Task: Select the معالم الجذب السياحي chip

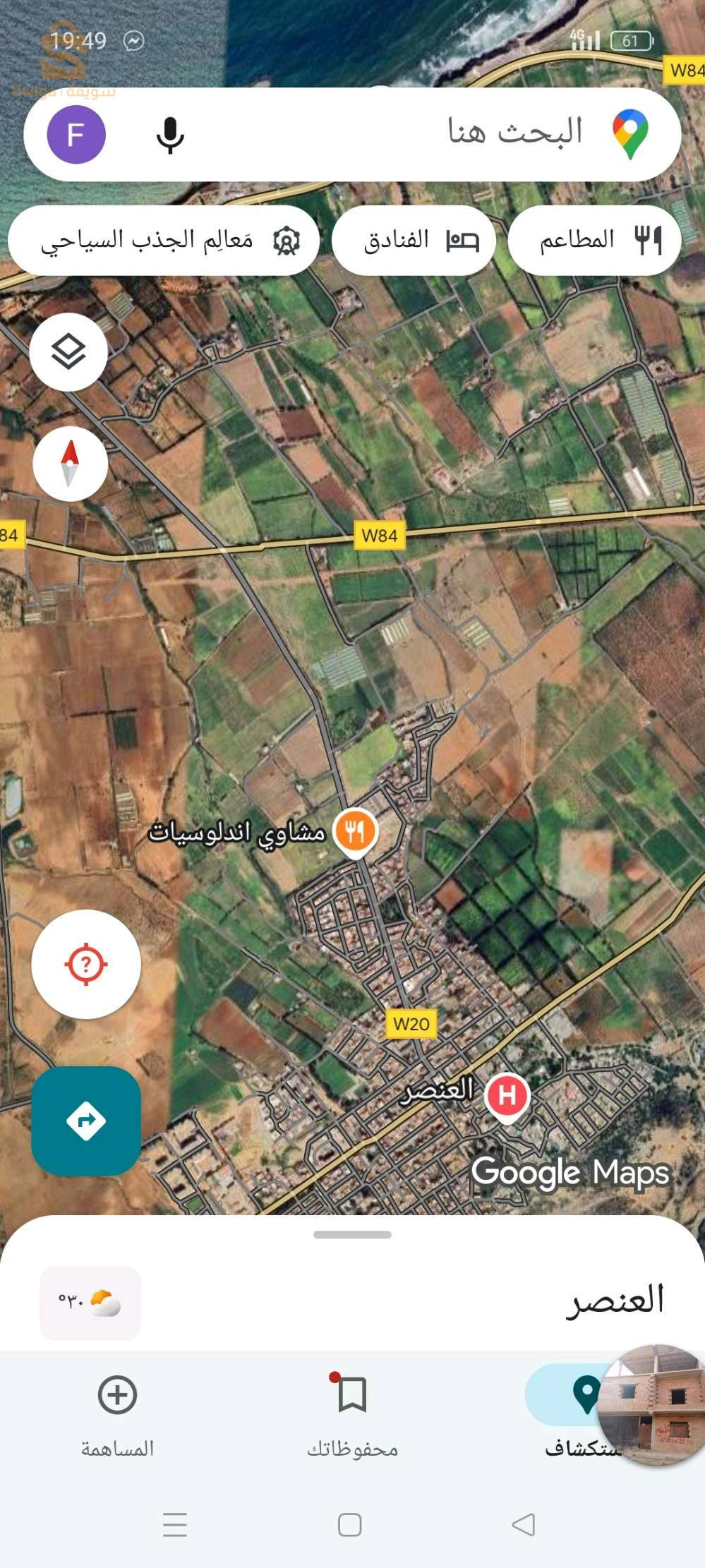Action: click(164, 241)
